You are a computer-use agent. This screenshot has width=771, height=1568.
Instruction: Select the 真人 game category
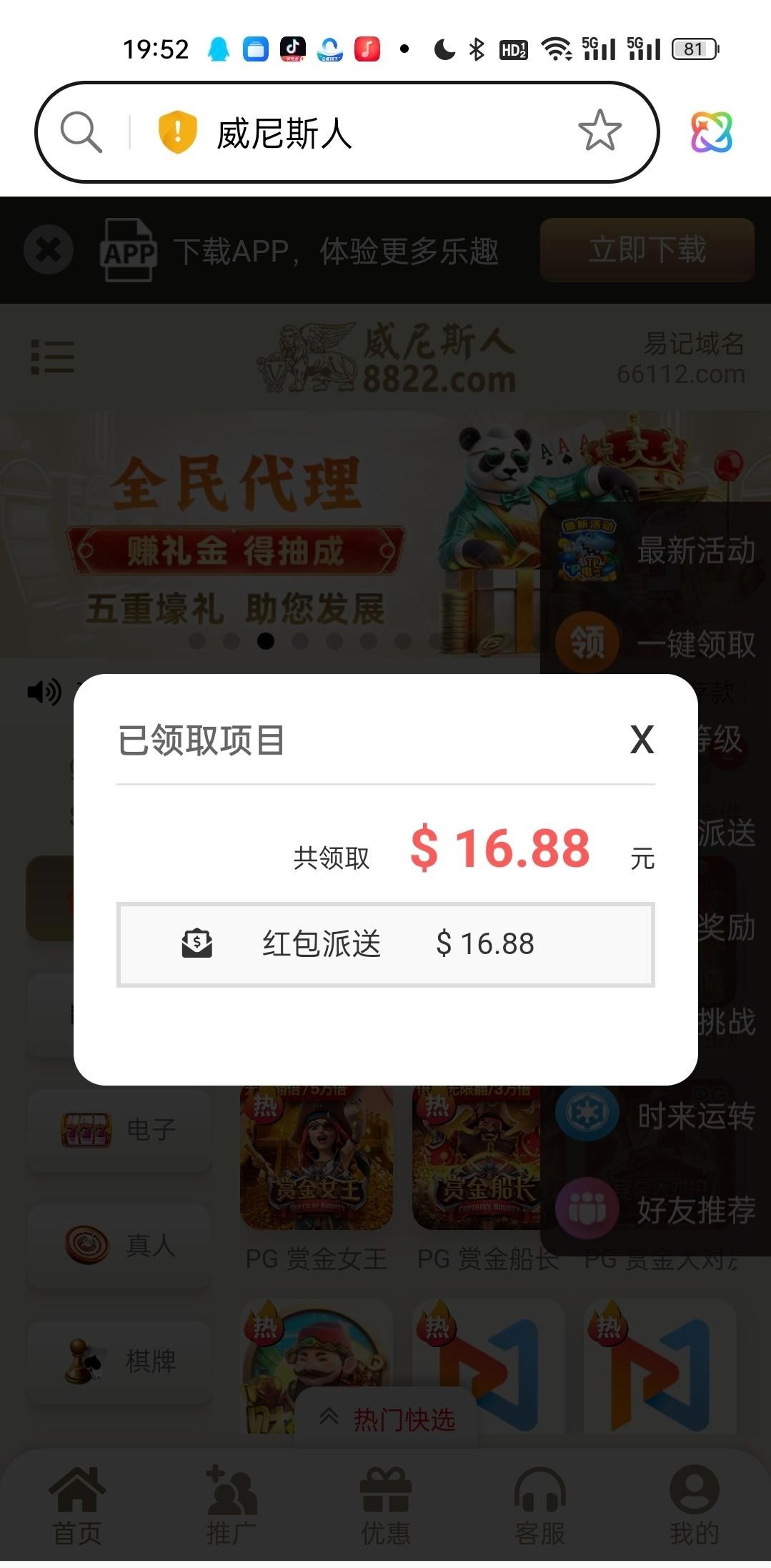coord(119,1246)
